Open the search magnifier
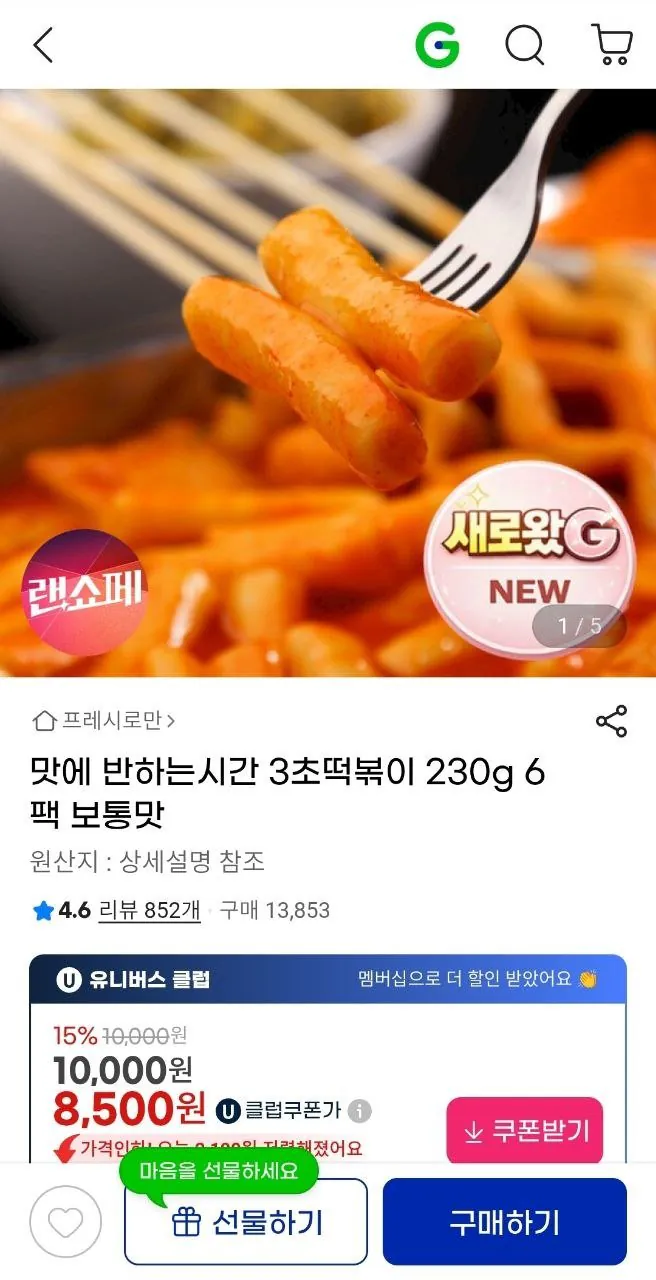This screenshot has width=656, height=1280. [524, 45]
